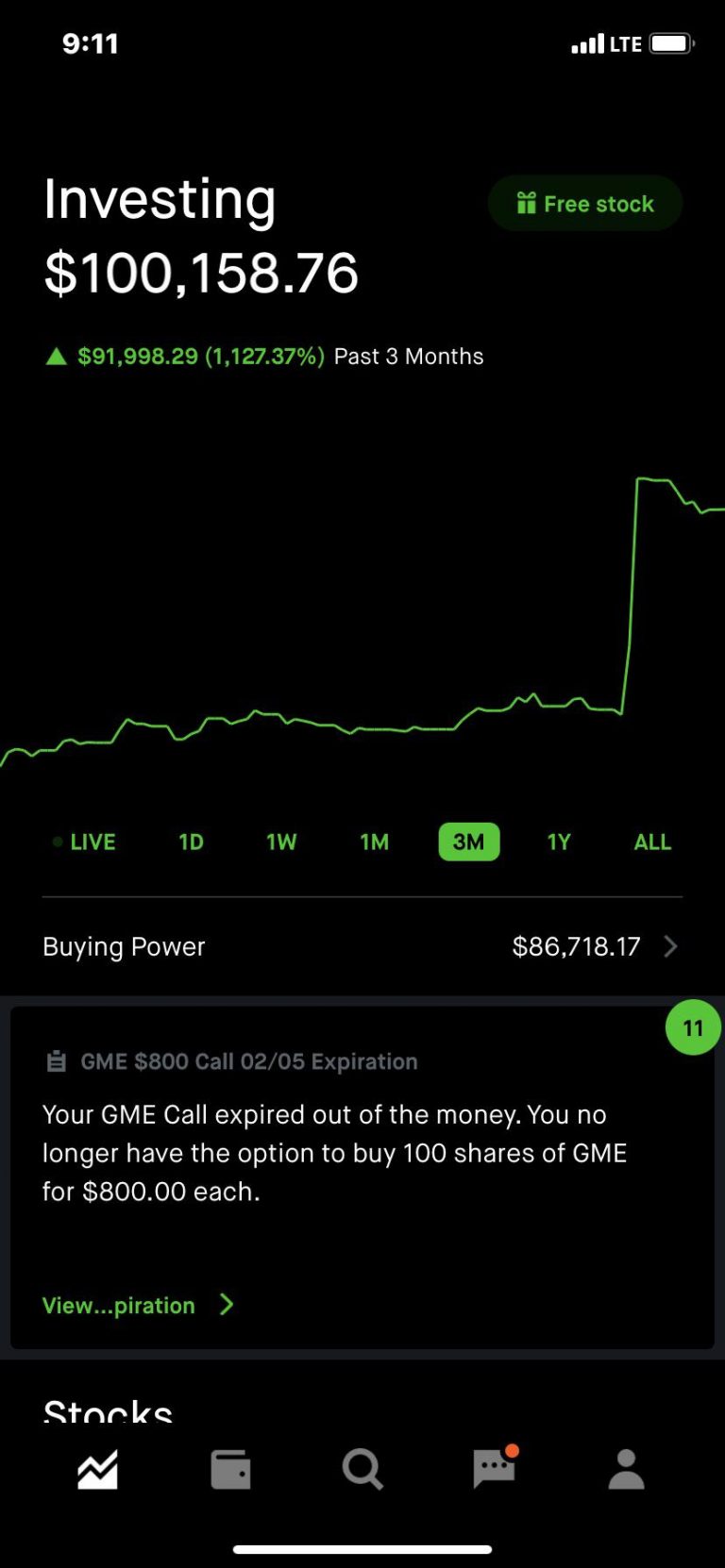This screenshot has height=1568, width=725.
Task: Open the wallet tab
Action: [230, 1470]
